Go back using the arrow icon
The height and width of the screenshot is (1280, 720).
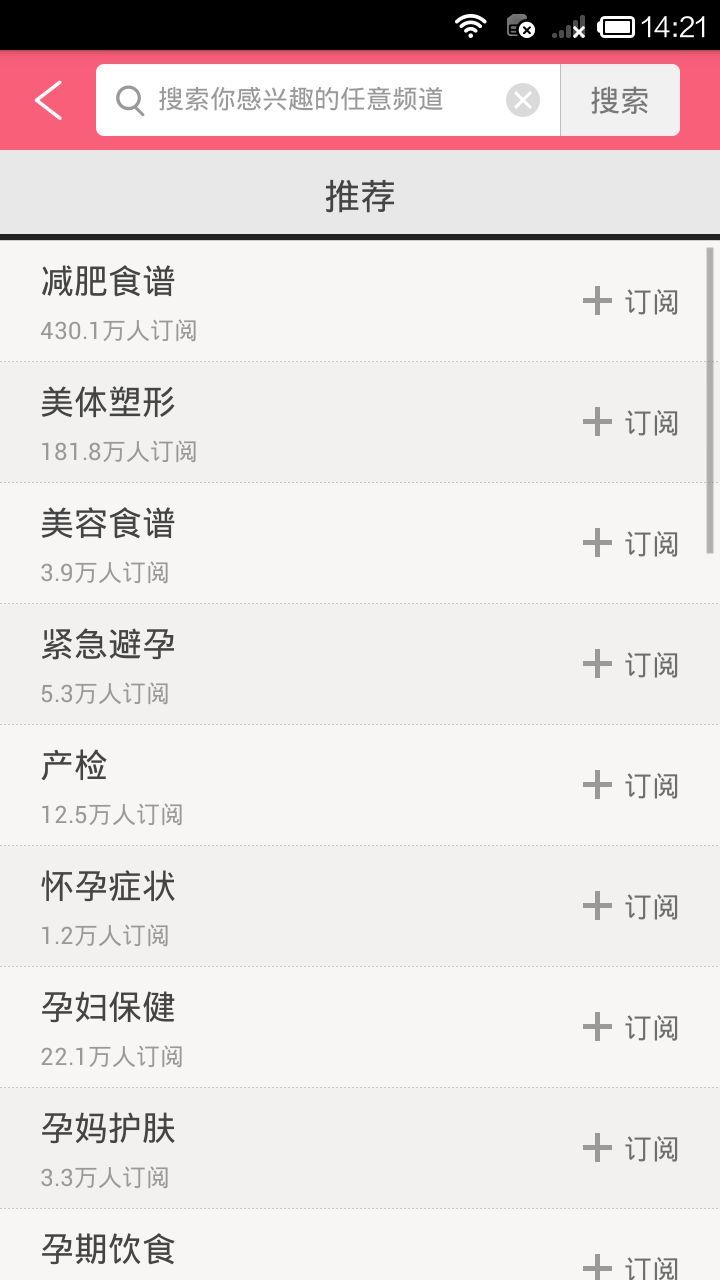click(x=48, y=100)
